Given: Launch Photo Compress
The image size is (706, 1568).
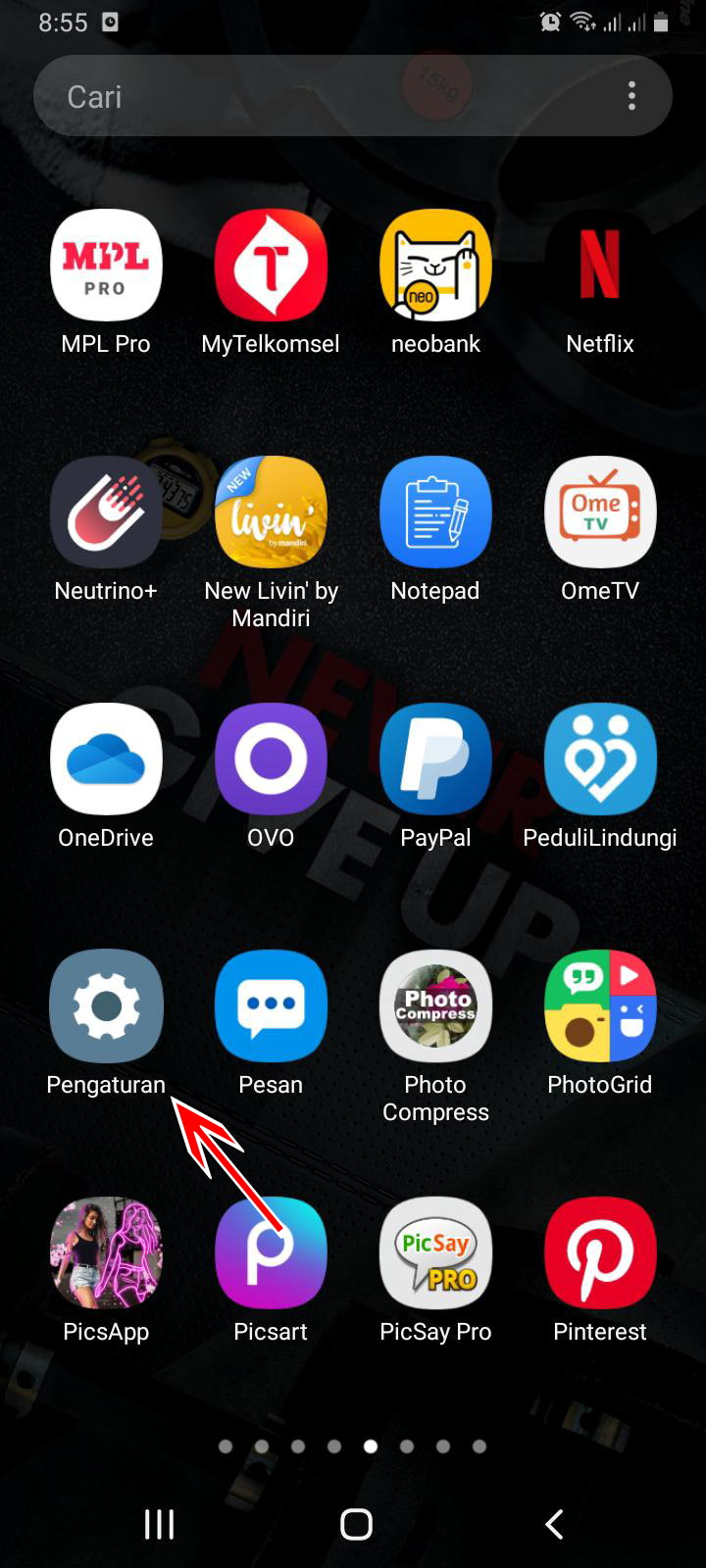Looking at the screenshot, I should click(435, 1005).
